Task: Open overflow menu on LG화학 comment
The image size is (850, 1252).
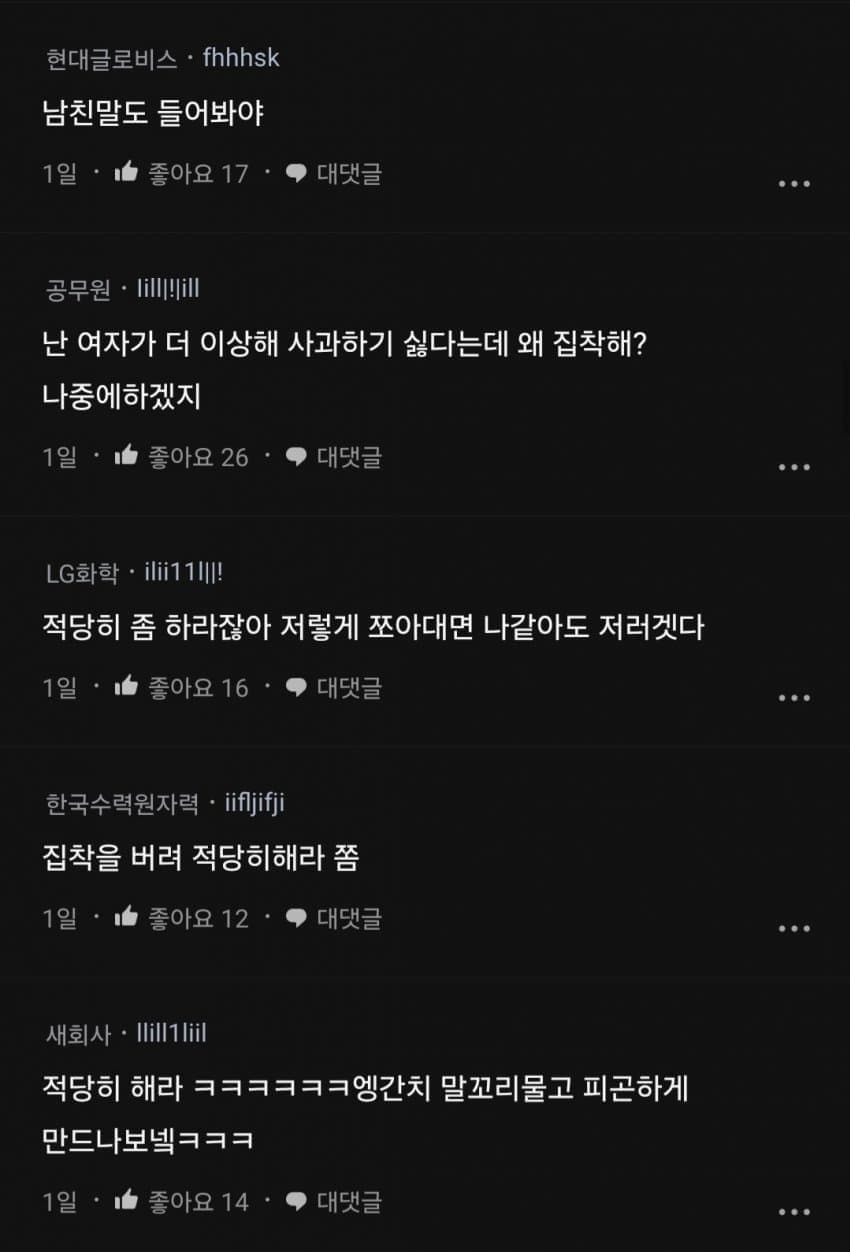Action: tap(793, 698)
